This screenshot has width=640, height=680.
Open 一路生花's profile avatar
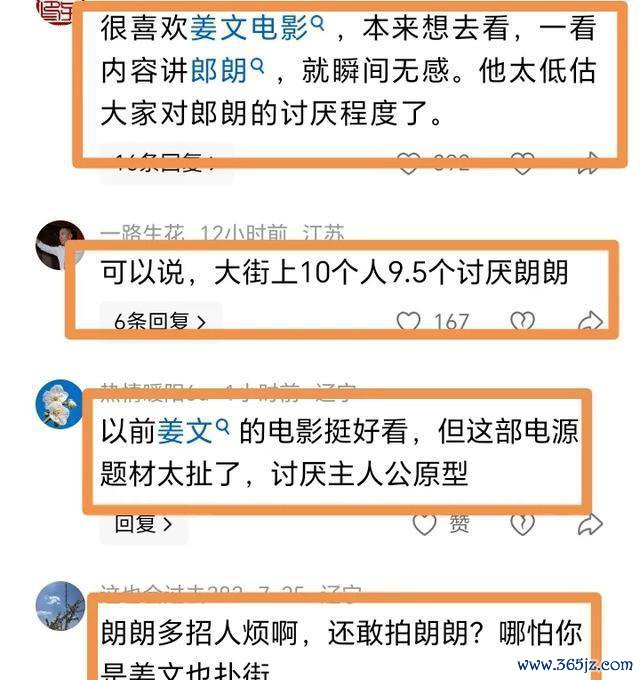tap(60, 245)
